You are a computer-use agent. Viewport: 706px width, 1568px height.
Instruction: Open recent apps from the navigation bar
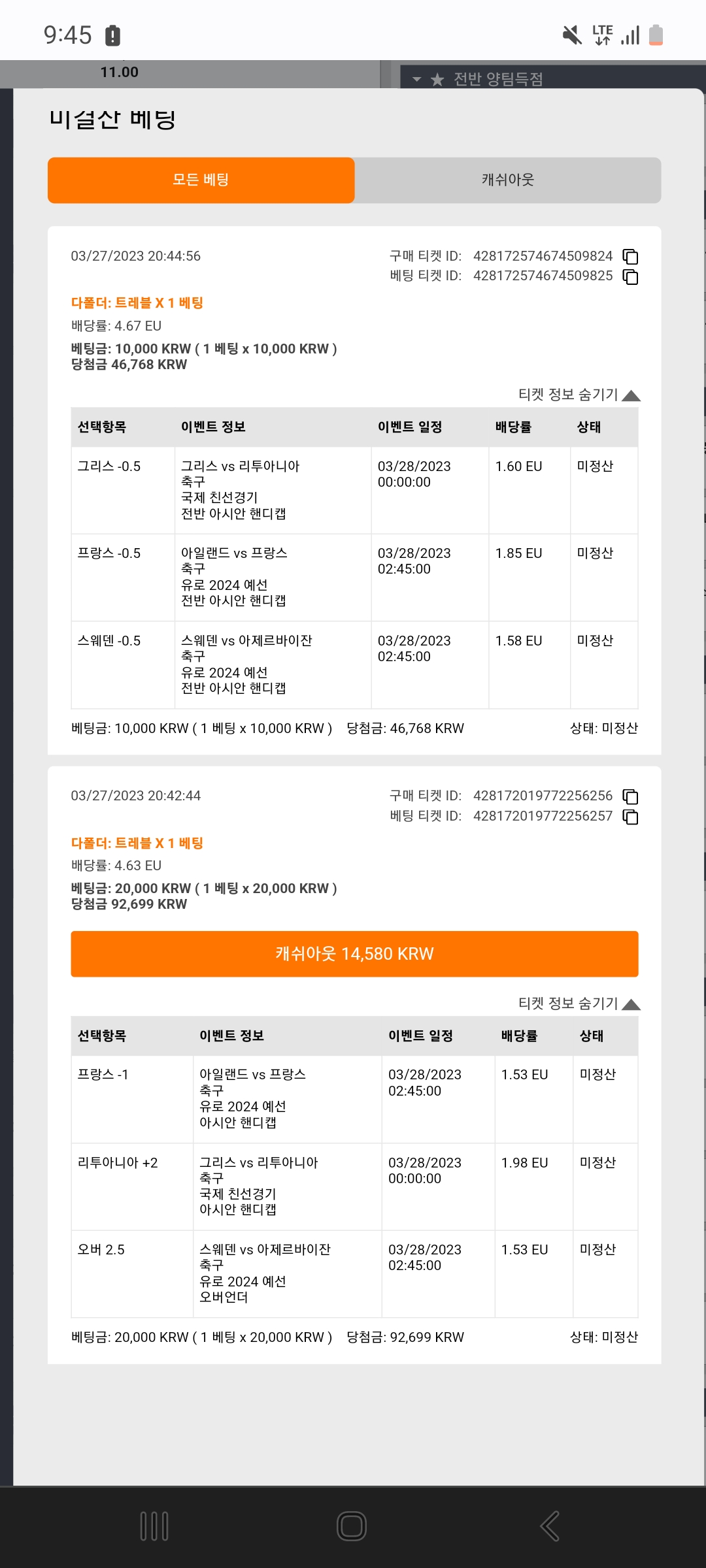coord(154,1526)
